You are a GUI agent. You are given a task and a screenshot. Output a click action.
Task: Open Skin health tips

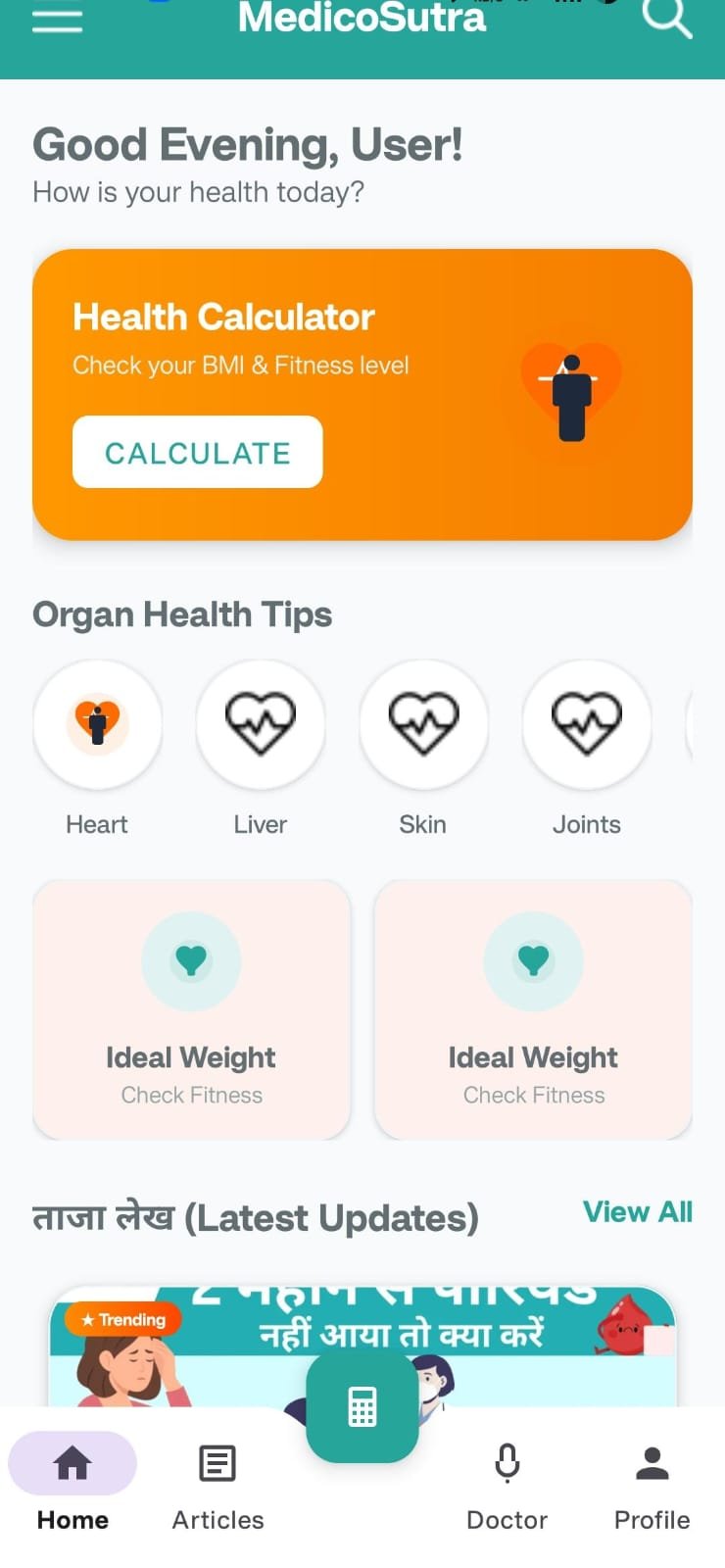click(423, 724)
